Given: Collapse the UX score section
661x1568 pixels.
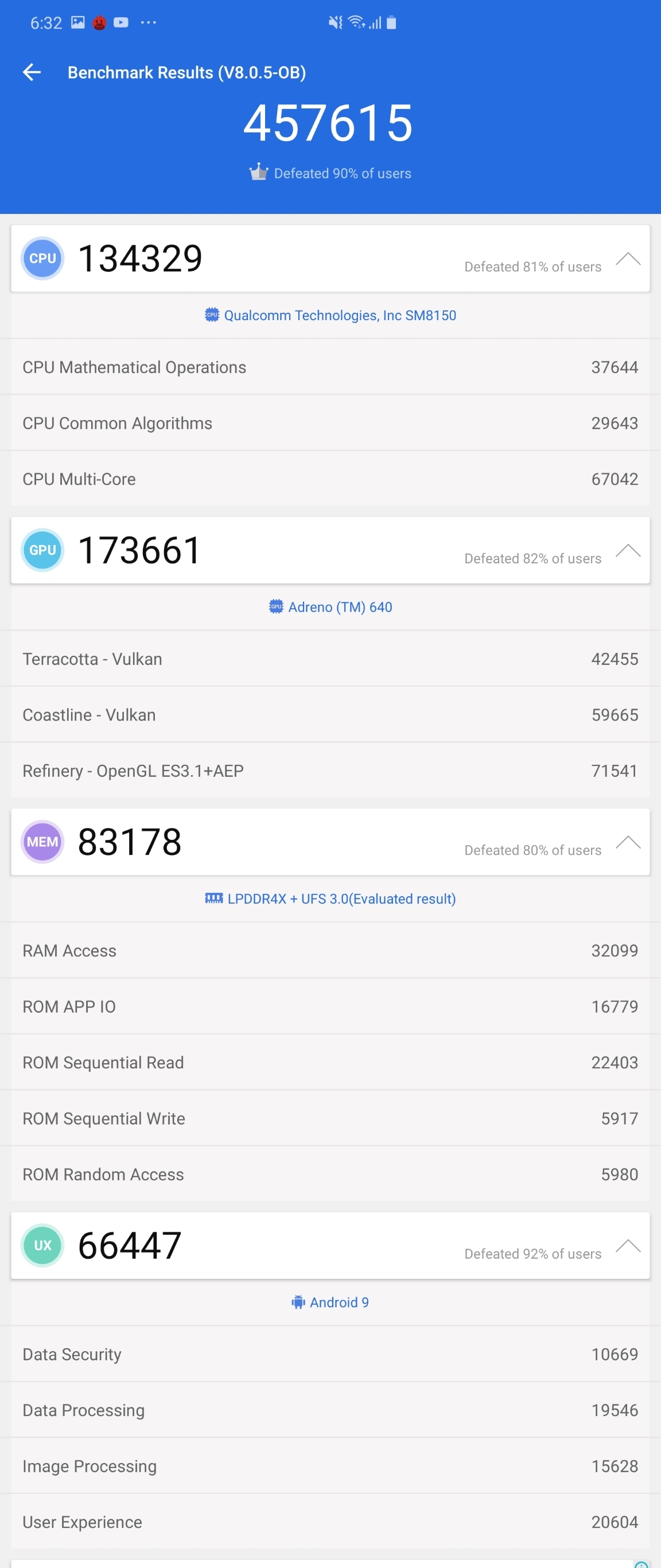Looking at the screenshot, I should tap(628, 1246).
